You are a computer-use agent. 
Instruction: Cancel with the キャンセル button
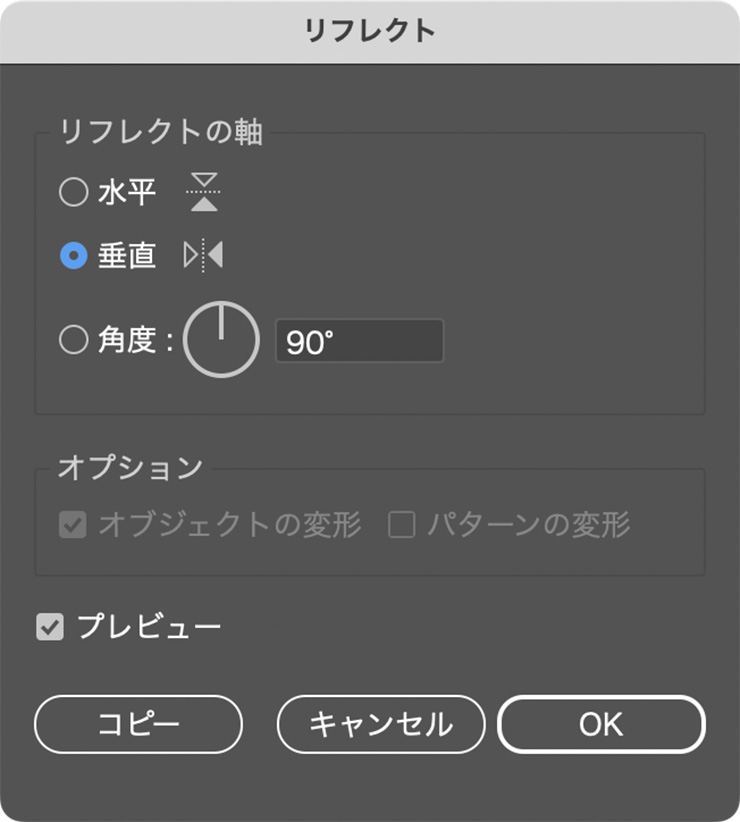[380, 724]
